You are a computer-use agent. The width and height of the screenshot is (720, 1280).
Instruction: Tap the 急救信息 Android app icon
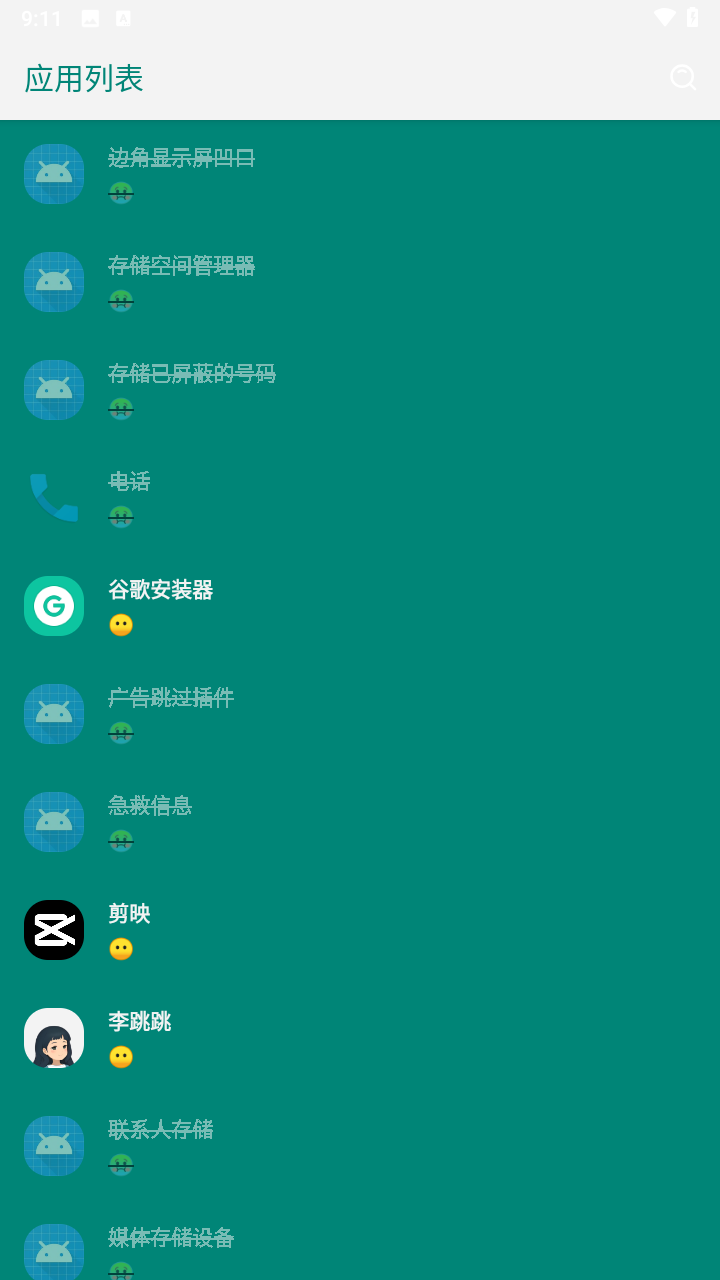pos(54,822)
